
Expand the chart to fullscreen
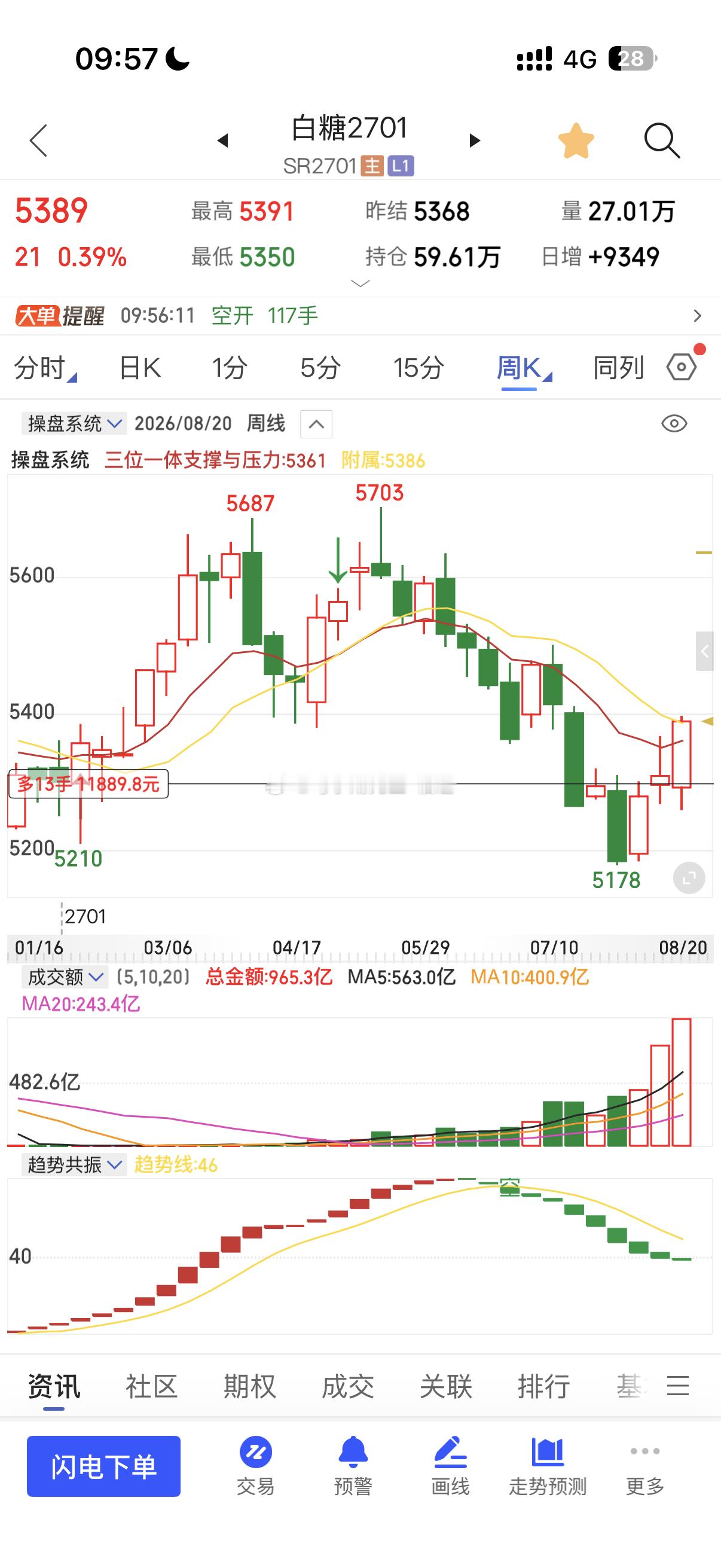(x=689, y=878)
